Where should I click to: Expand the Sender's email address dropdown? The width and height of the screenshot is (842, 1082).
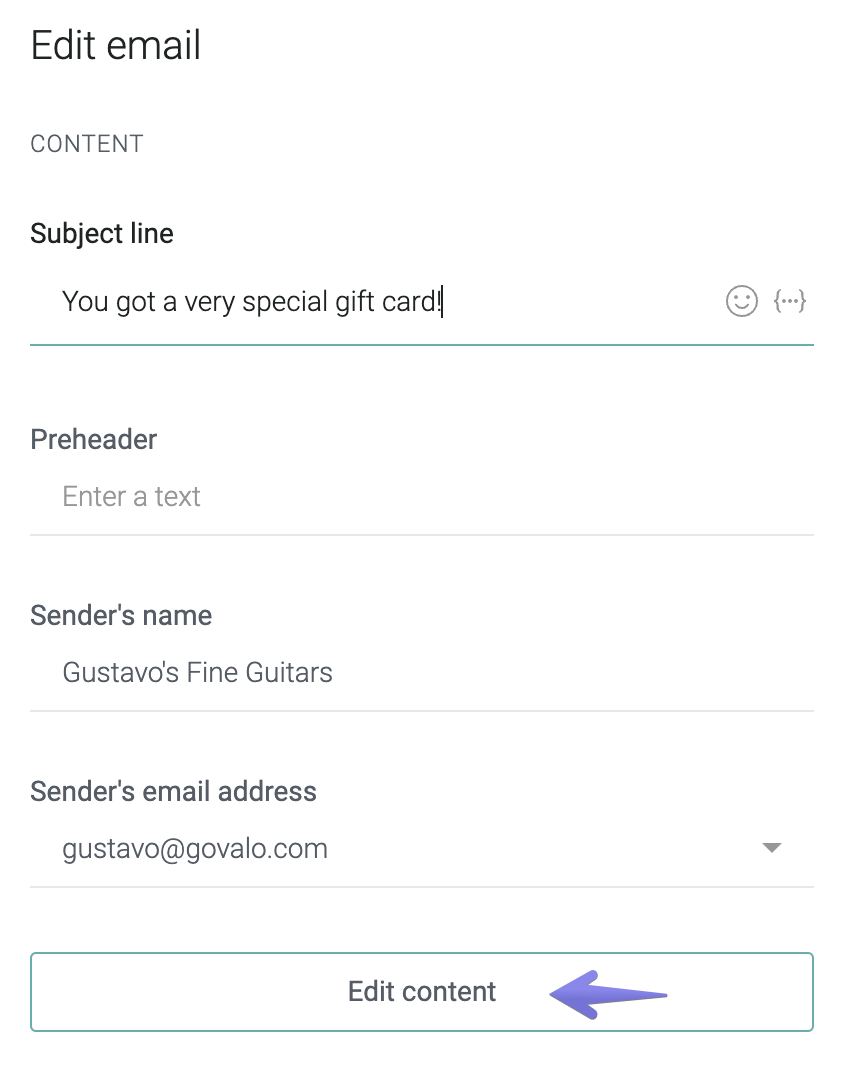(x=770, y=849)
